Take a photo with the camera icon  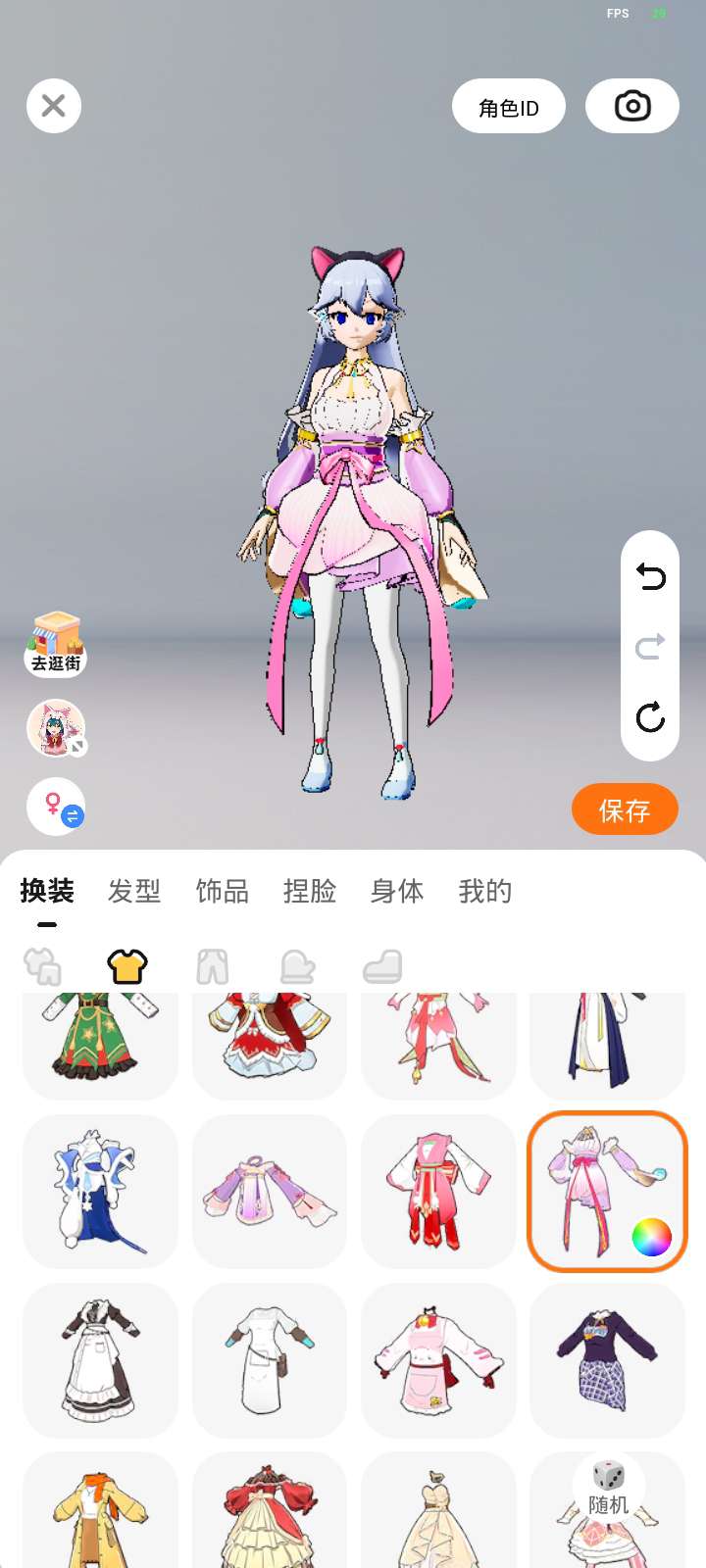[x=632, y=106]
